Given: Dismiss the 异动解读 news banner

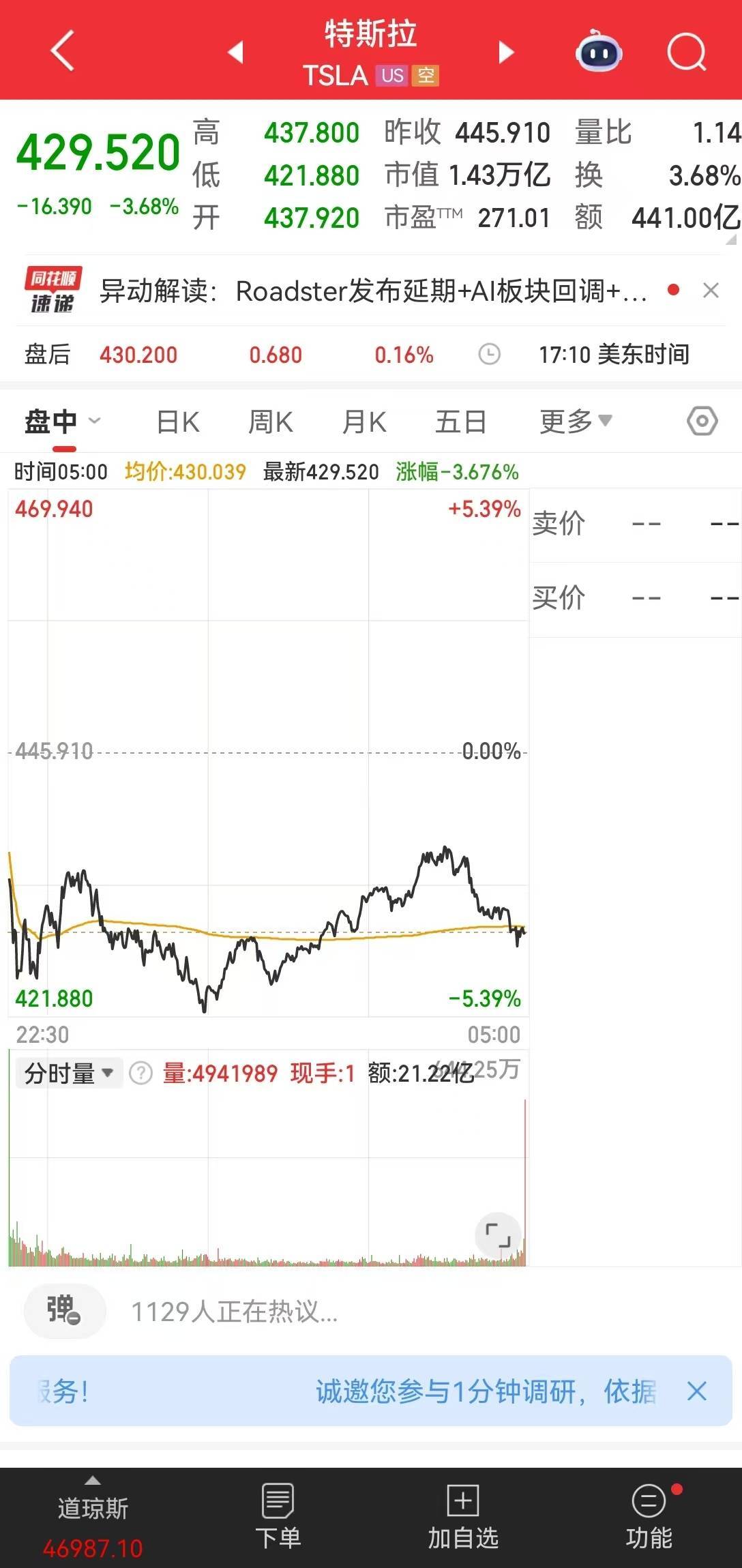Looking at the screenshot, I should [711, 291].
